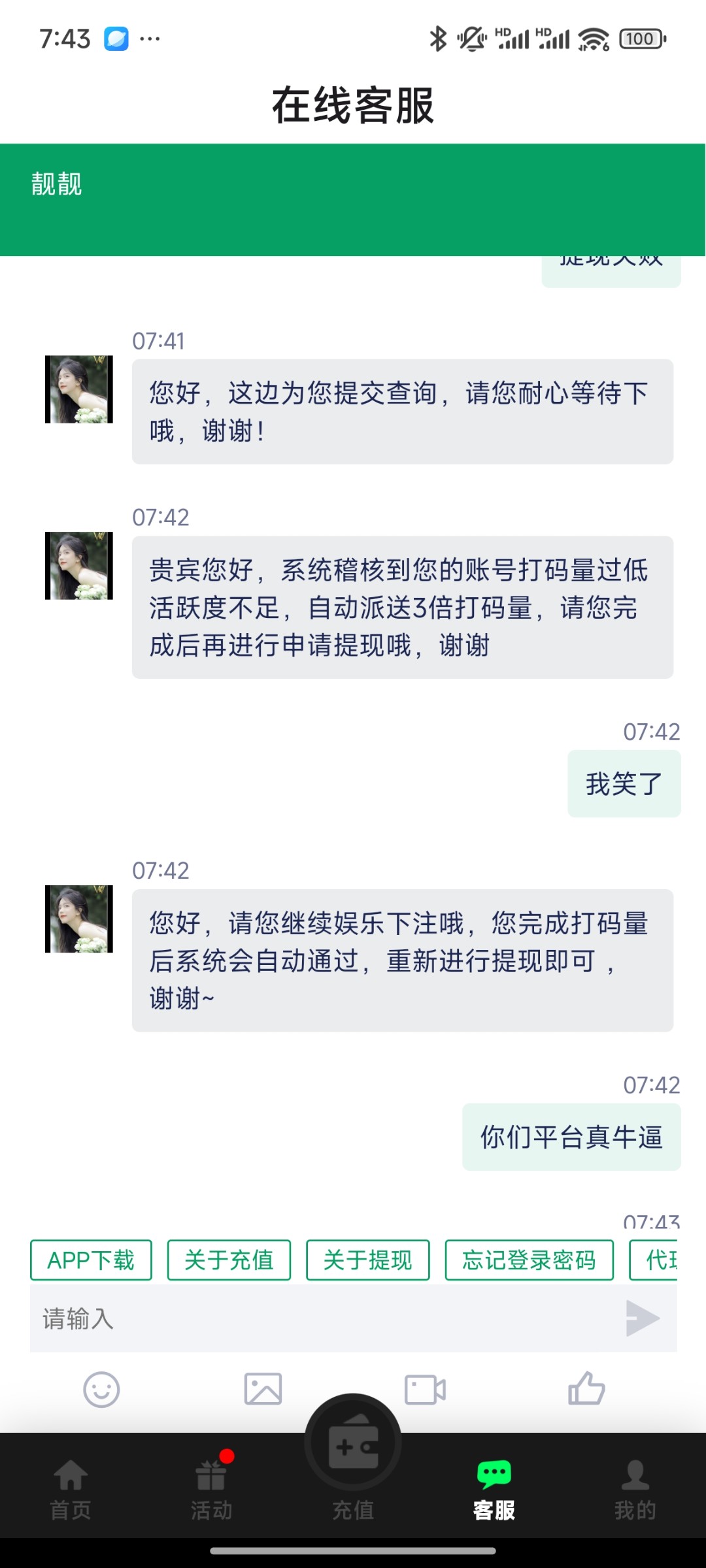Select the 客服 tab

(x=494, y=1490)
